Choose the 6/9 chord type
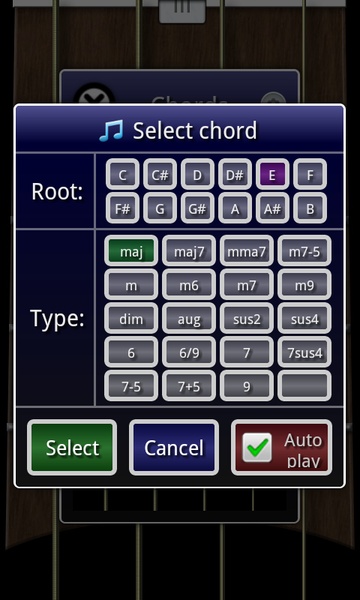The height and width of the screenshot is (600, 360). coord(189,352)
